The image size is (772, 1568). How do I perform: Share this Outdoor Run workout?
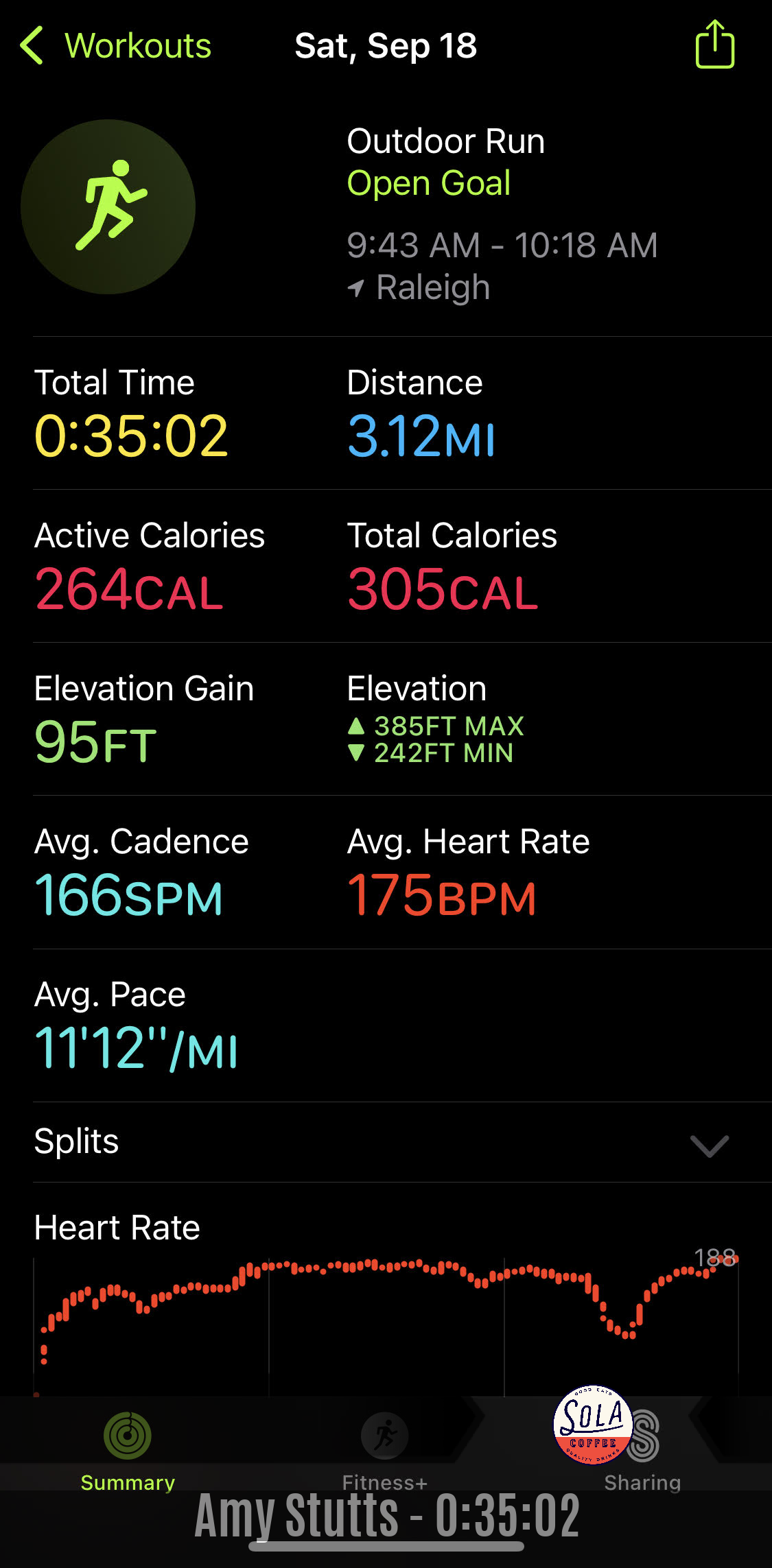click(x=714, y=45)
